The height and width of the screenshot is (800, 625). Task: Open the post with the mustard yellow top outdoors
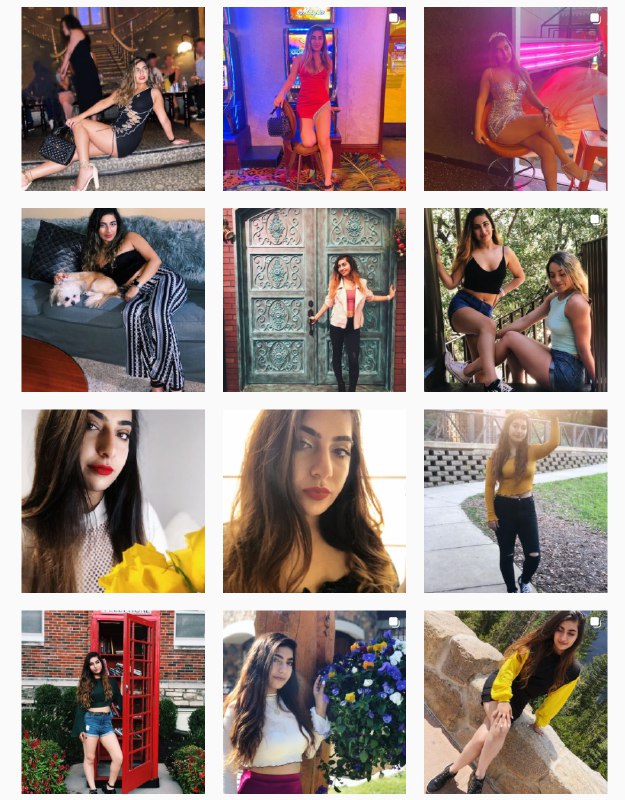click(x=515, y=501)
